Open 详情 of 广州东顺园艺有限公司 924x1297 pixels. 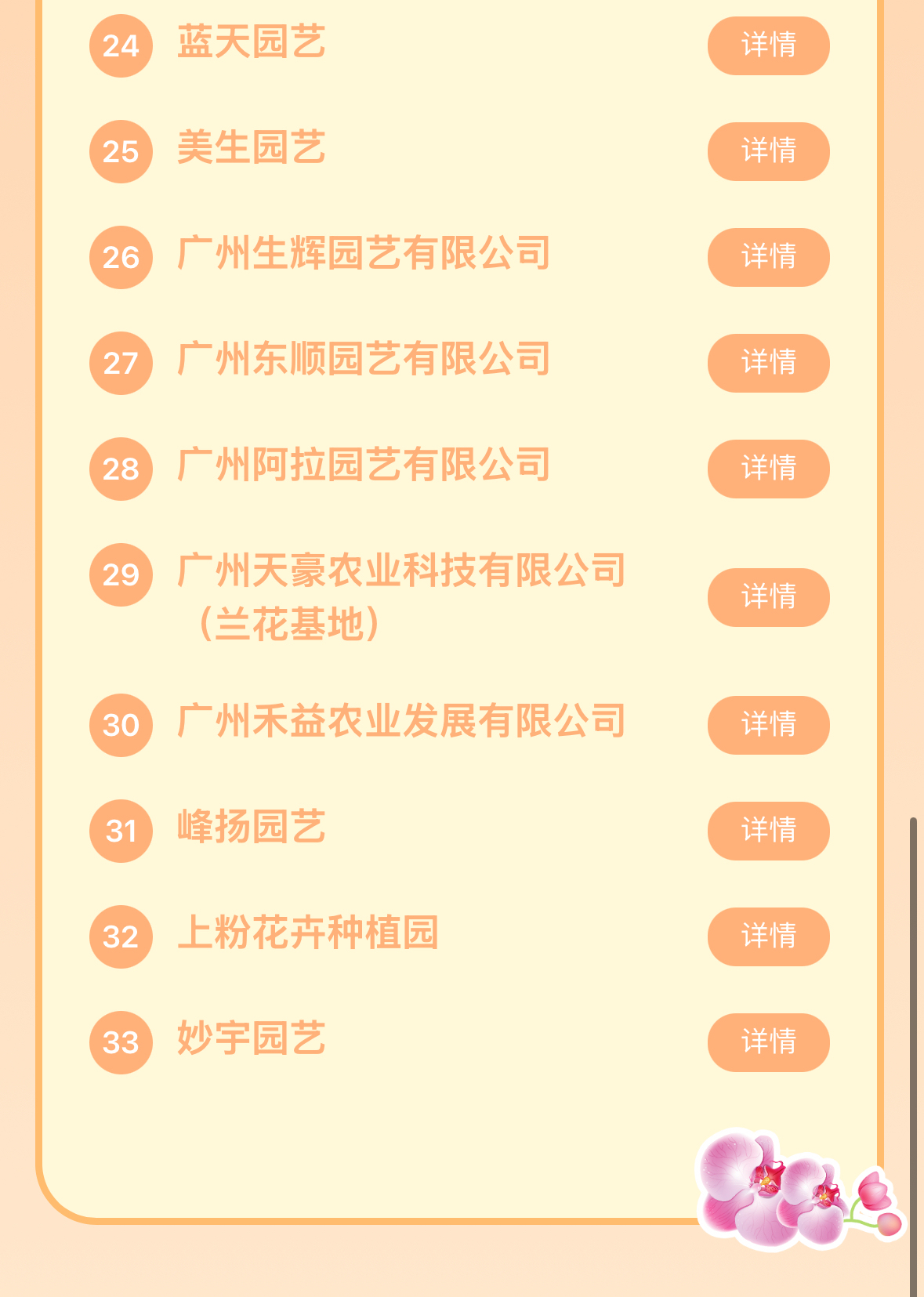point(768,363)
